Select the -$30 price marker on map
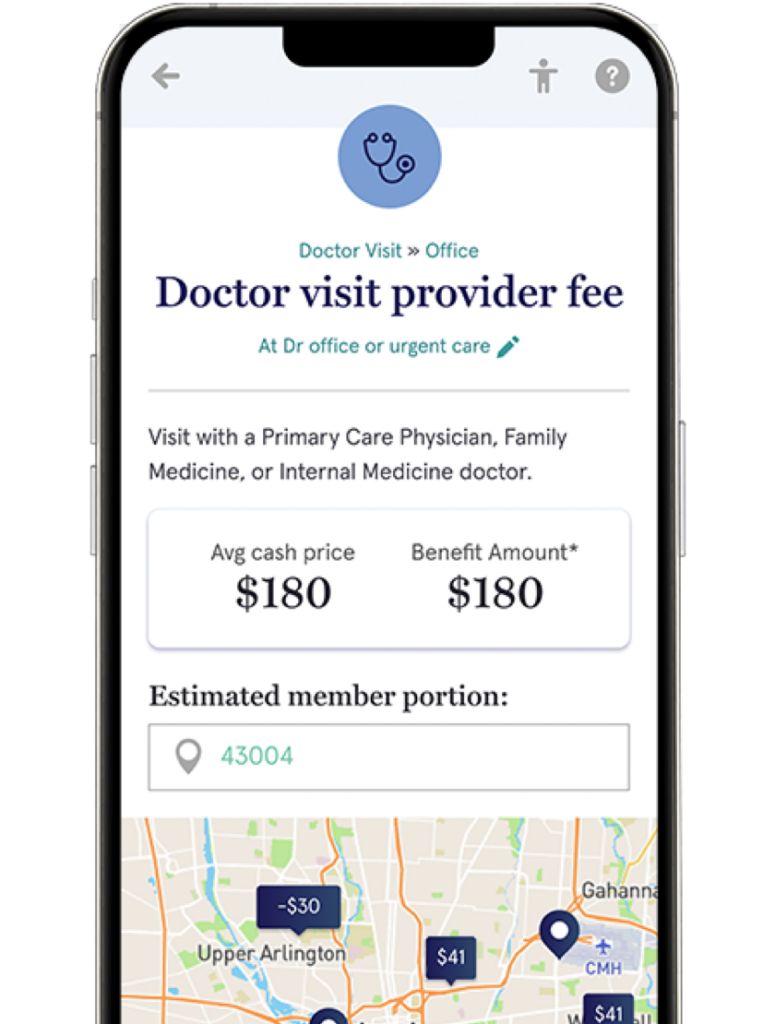This screenshot has height=1024, width=775. (299, 906)
